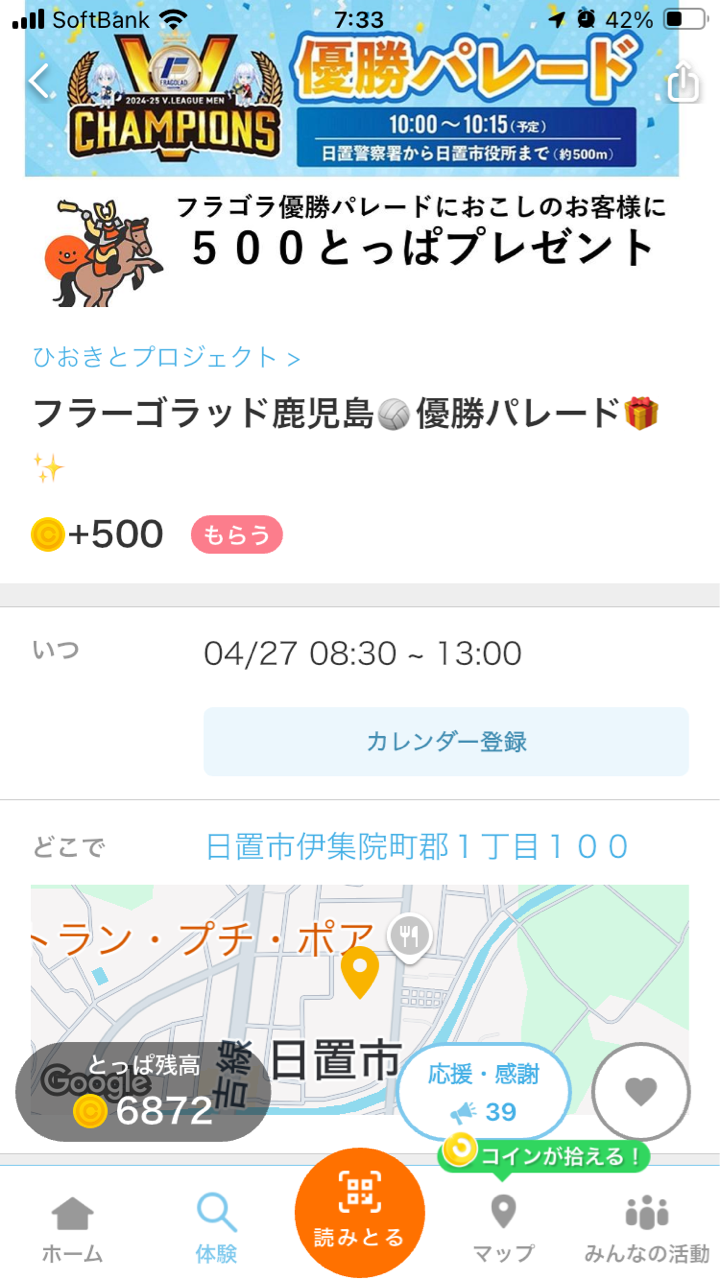This screenshot has height=1280, width=720.
Task: Open the ひおきとプロジェクト link
Action: [x=166, y=357]
